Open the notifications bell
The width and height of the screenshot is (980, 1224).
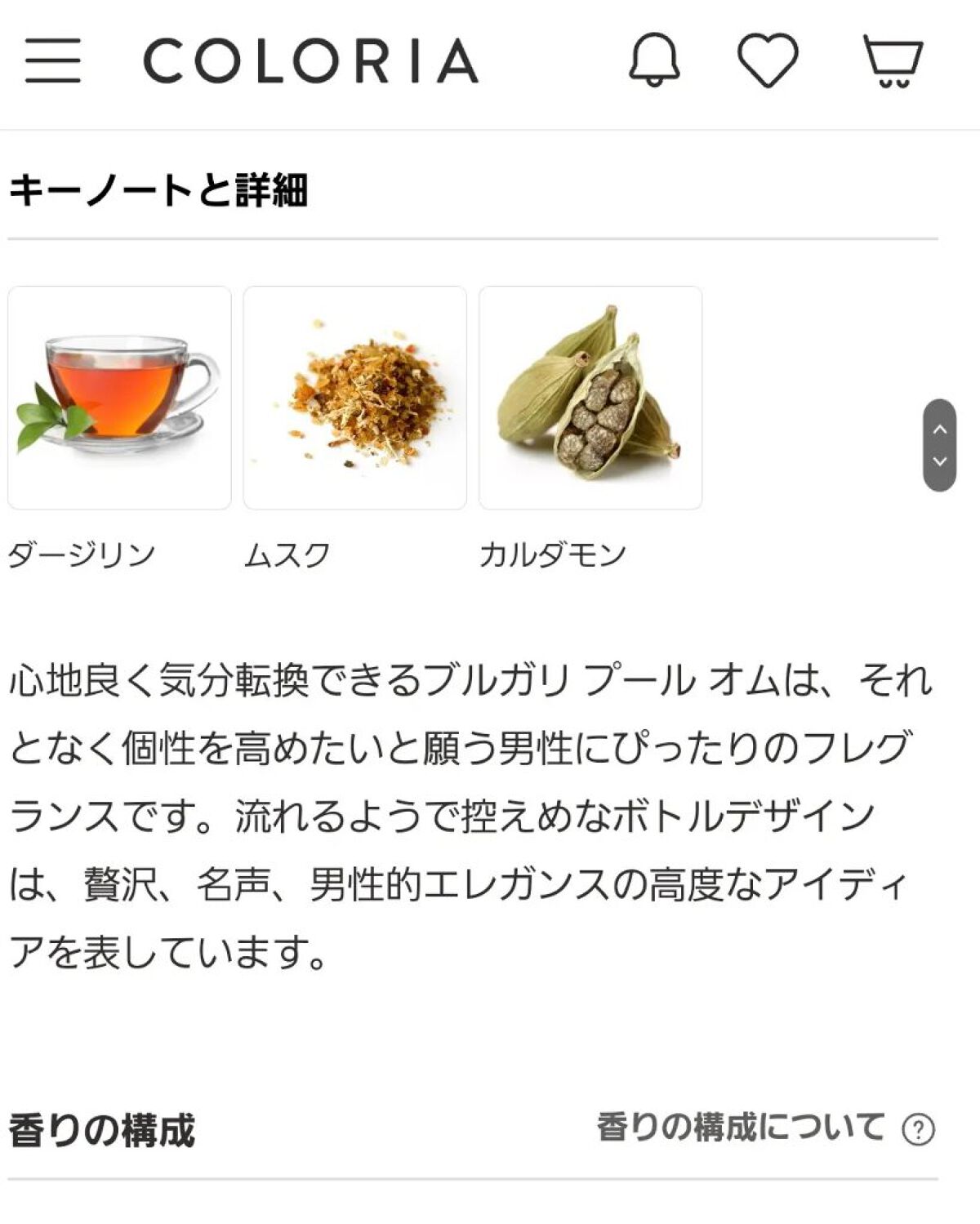[653, 60]
